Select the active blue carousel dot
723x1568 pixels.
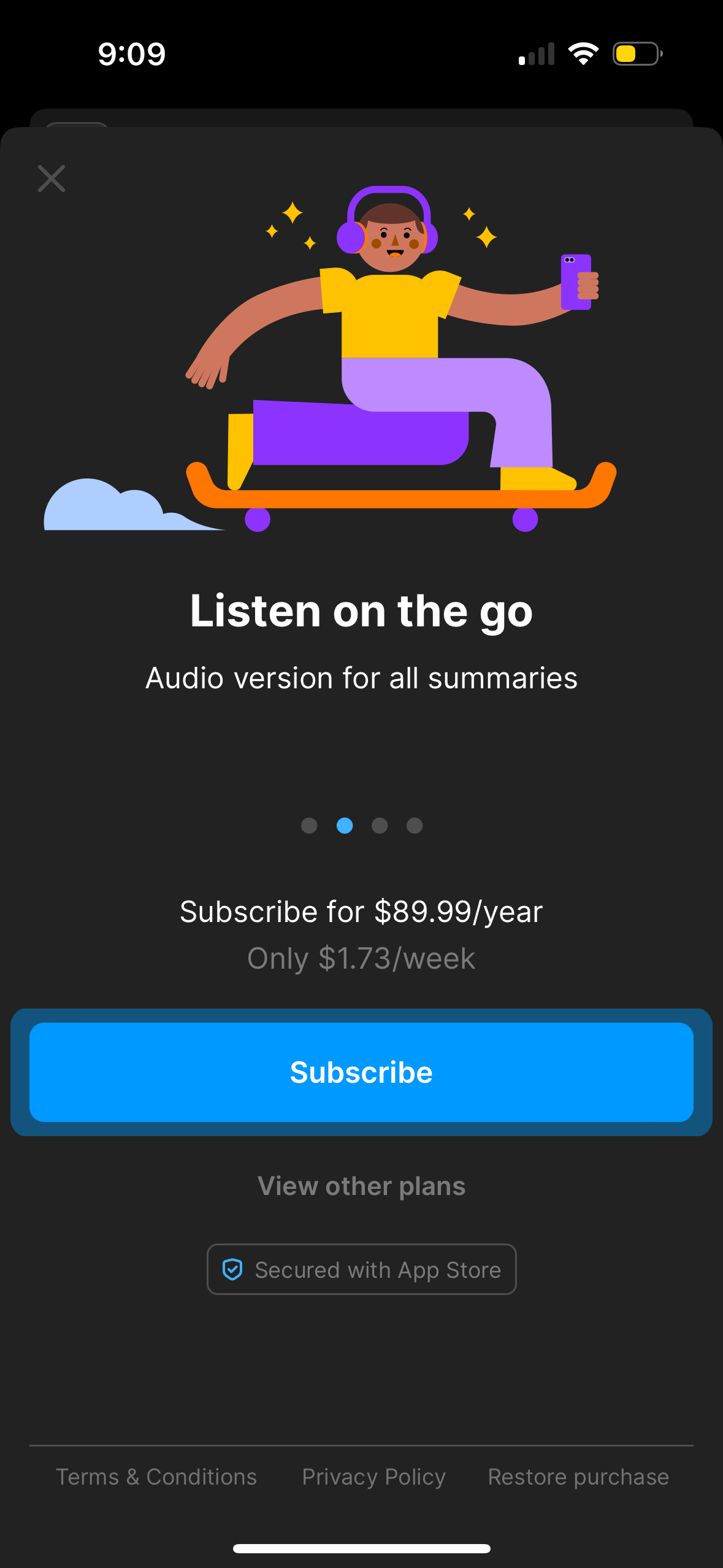click(x=344, y=826)
